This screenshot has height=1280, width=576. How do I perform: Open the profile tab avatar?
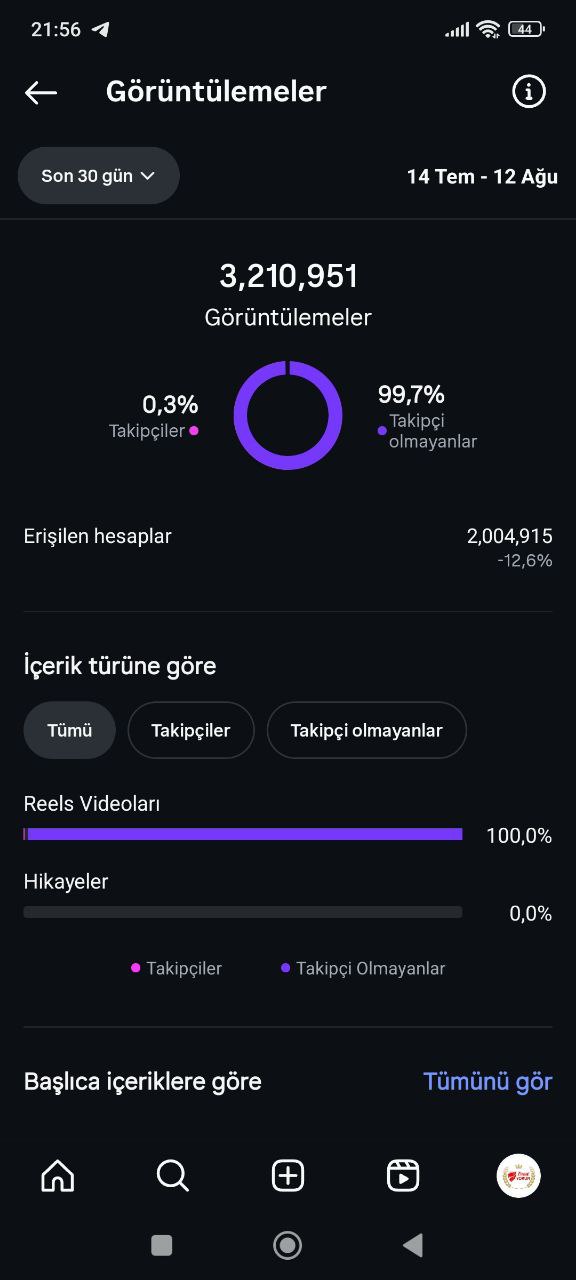pos(518,1176)
